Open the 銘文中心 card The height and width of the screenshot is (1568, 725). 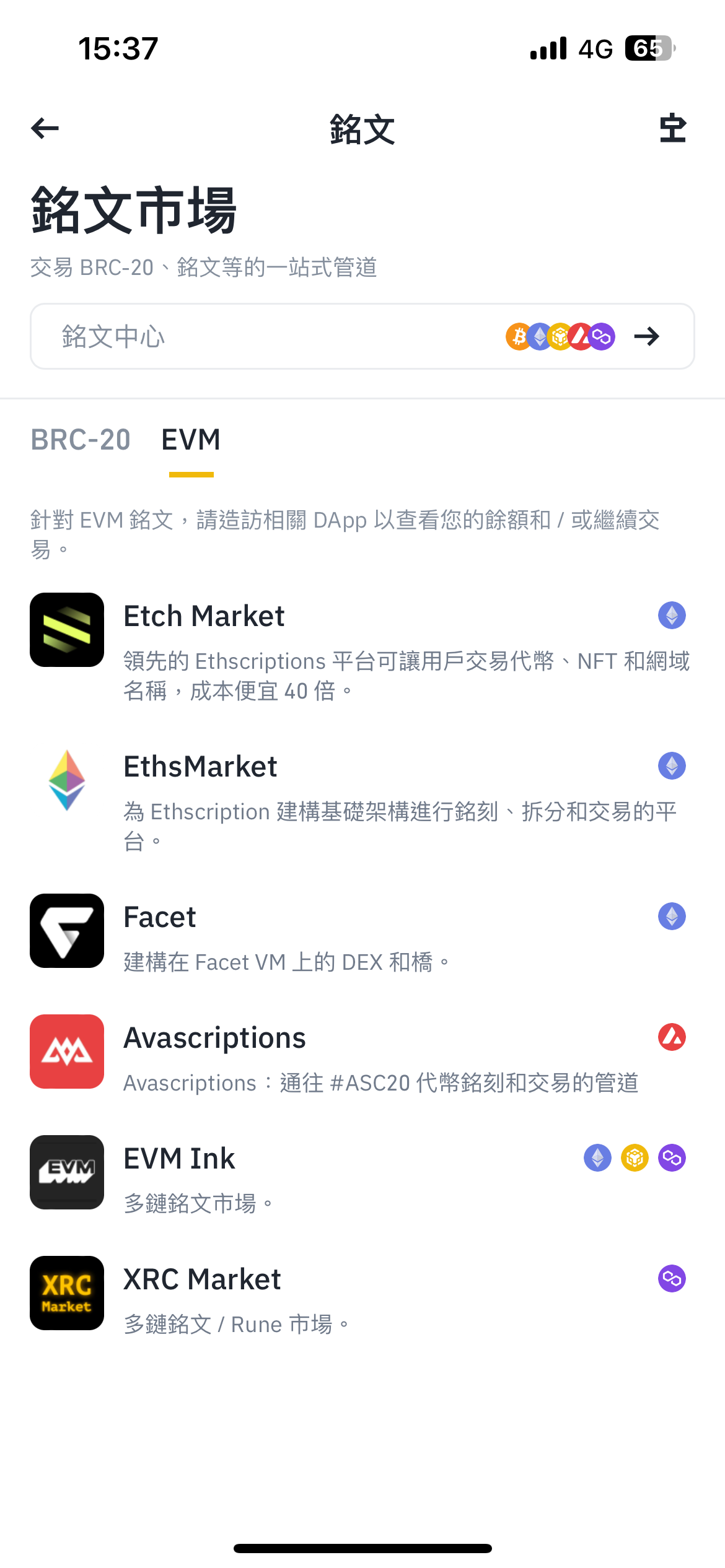[362, 336]
